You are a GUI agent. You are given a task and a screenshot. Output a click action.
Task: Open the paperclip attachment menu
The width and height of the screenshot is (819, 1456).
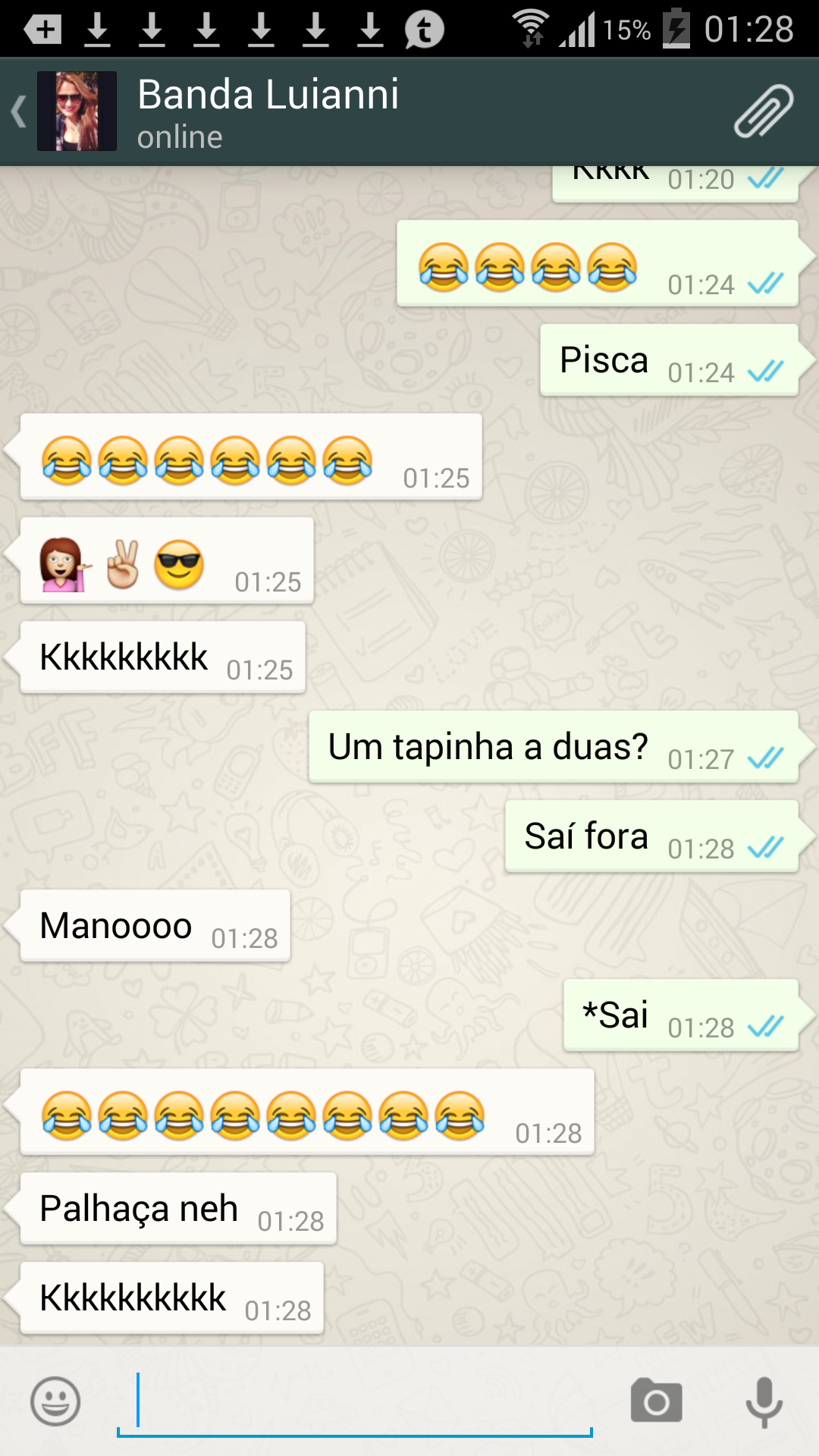click(764, 112)
